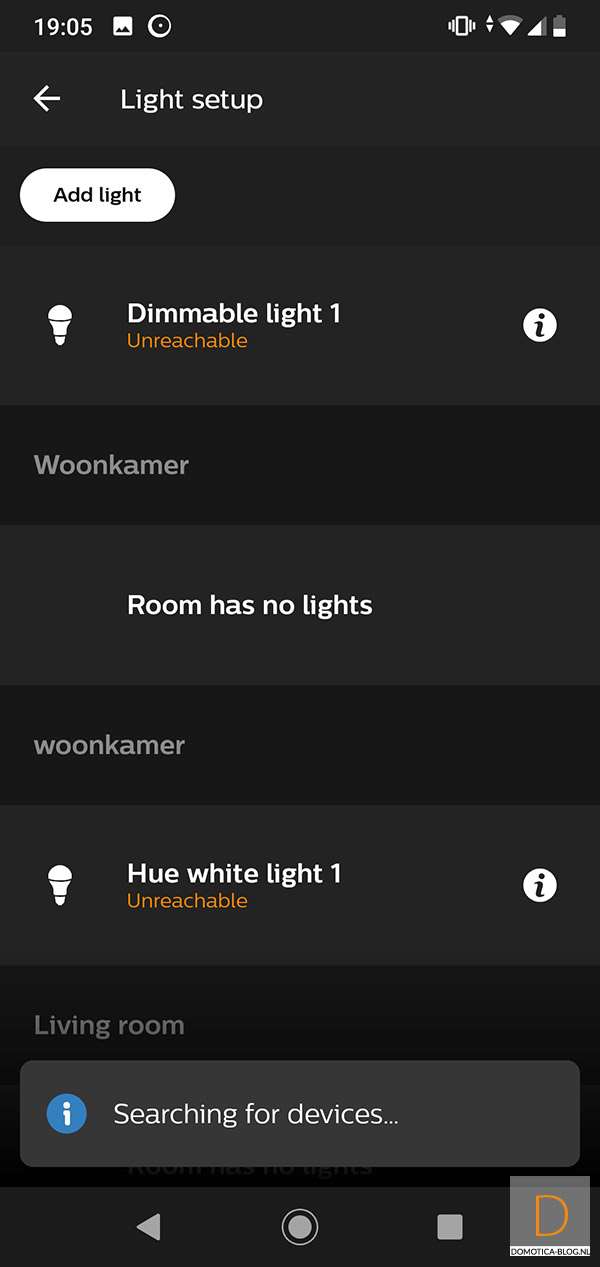Go back from Light setup
This screenshot has height=1267, width=600.
[47, 99]
